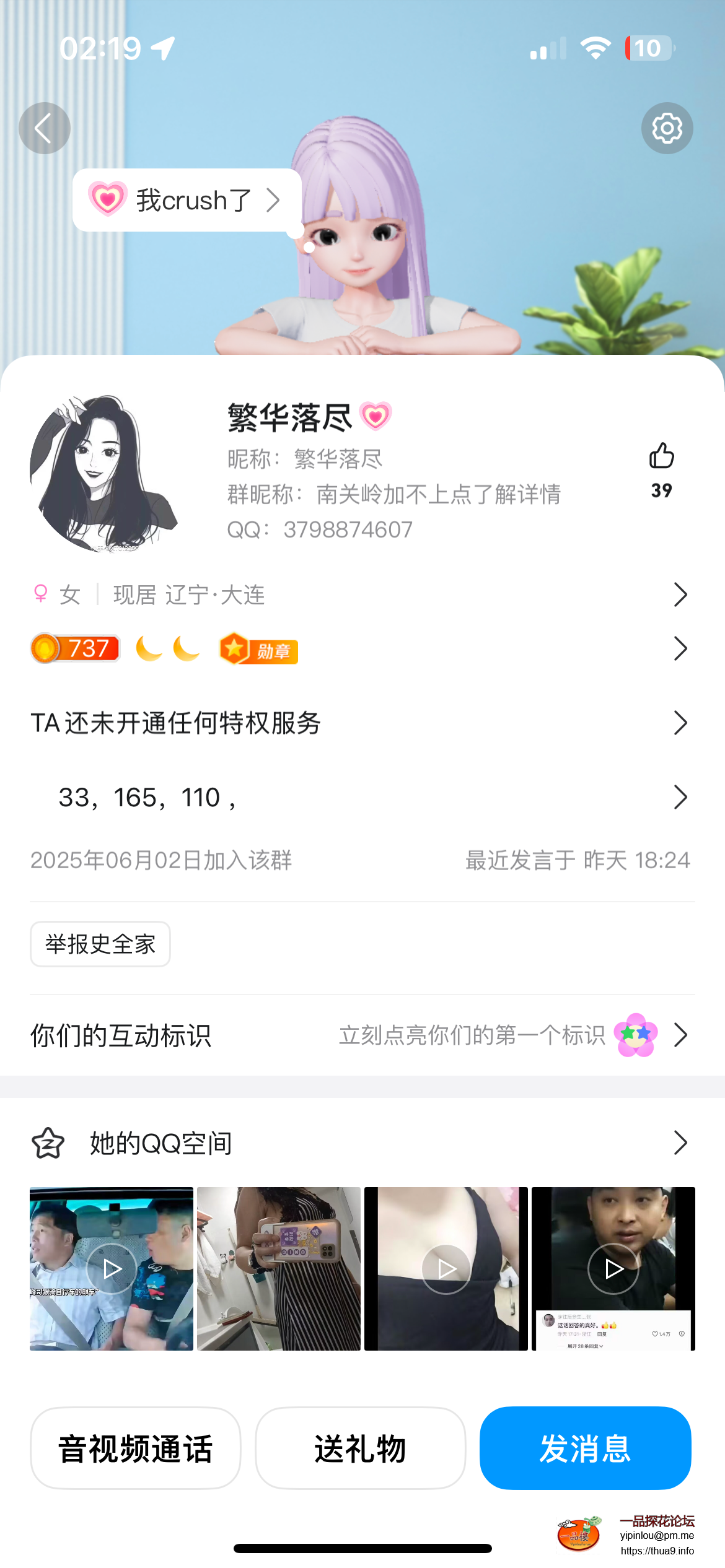Play the QQ空间 video of two men in car

tap(112, 1269)
